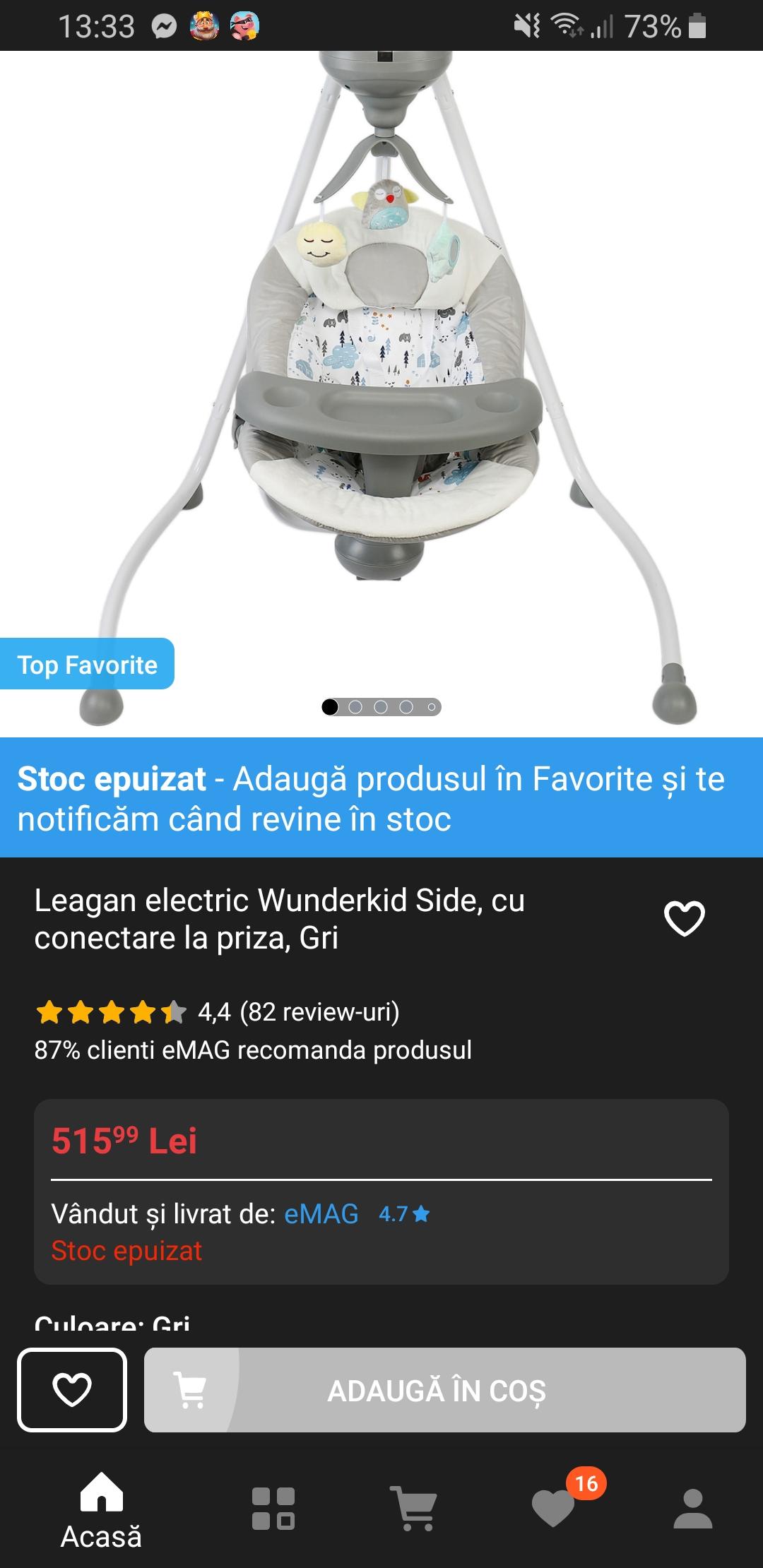Open the eMAG seller link
This screenshot has height=1568, width=763.
tap(321, 1213)
